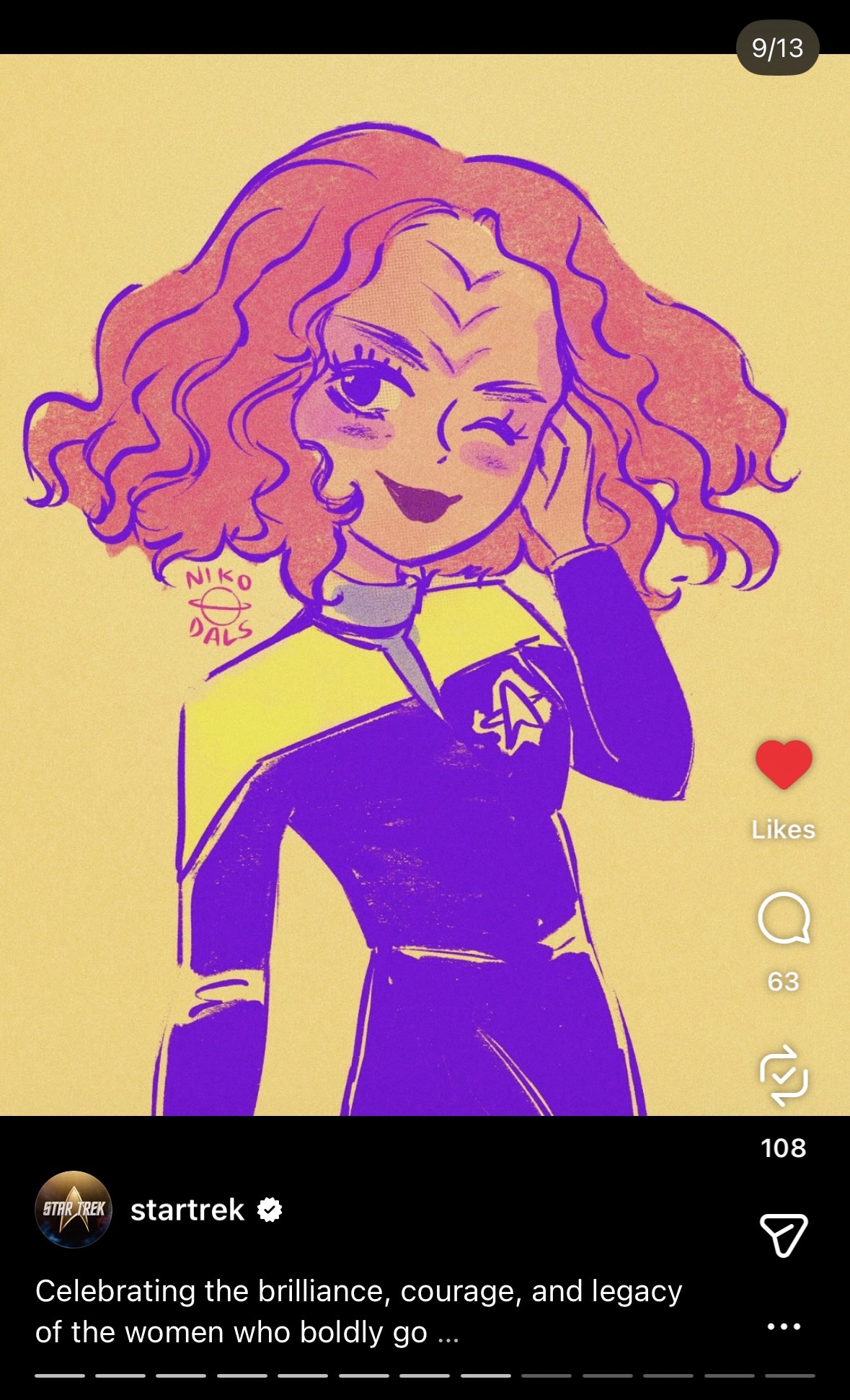This screenshot has width=850, height=1400.
Task: Unlike the post via red heart
Action: 784,764
